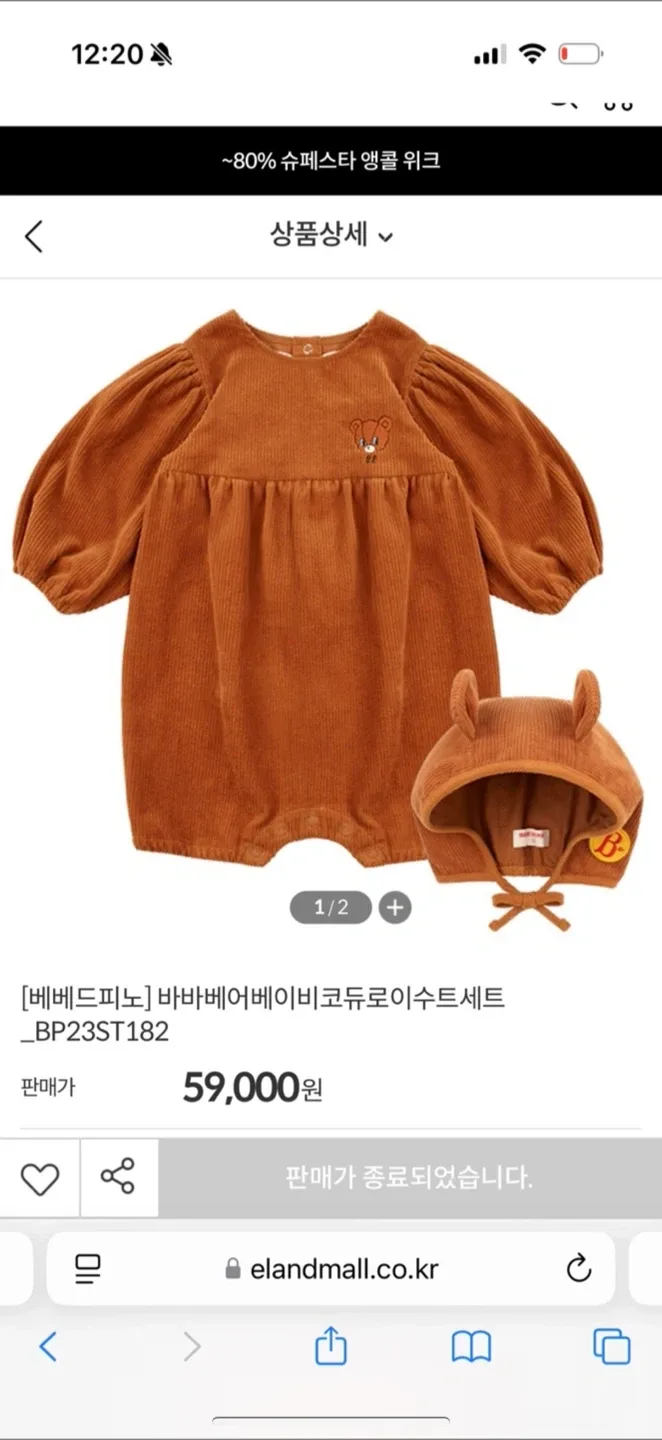This screenshot has height=1440, width=662.
Task: Reload the page
Action: click(578, 1269)
